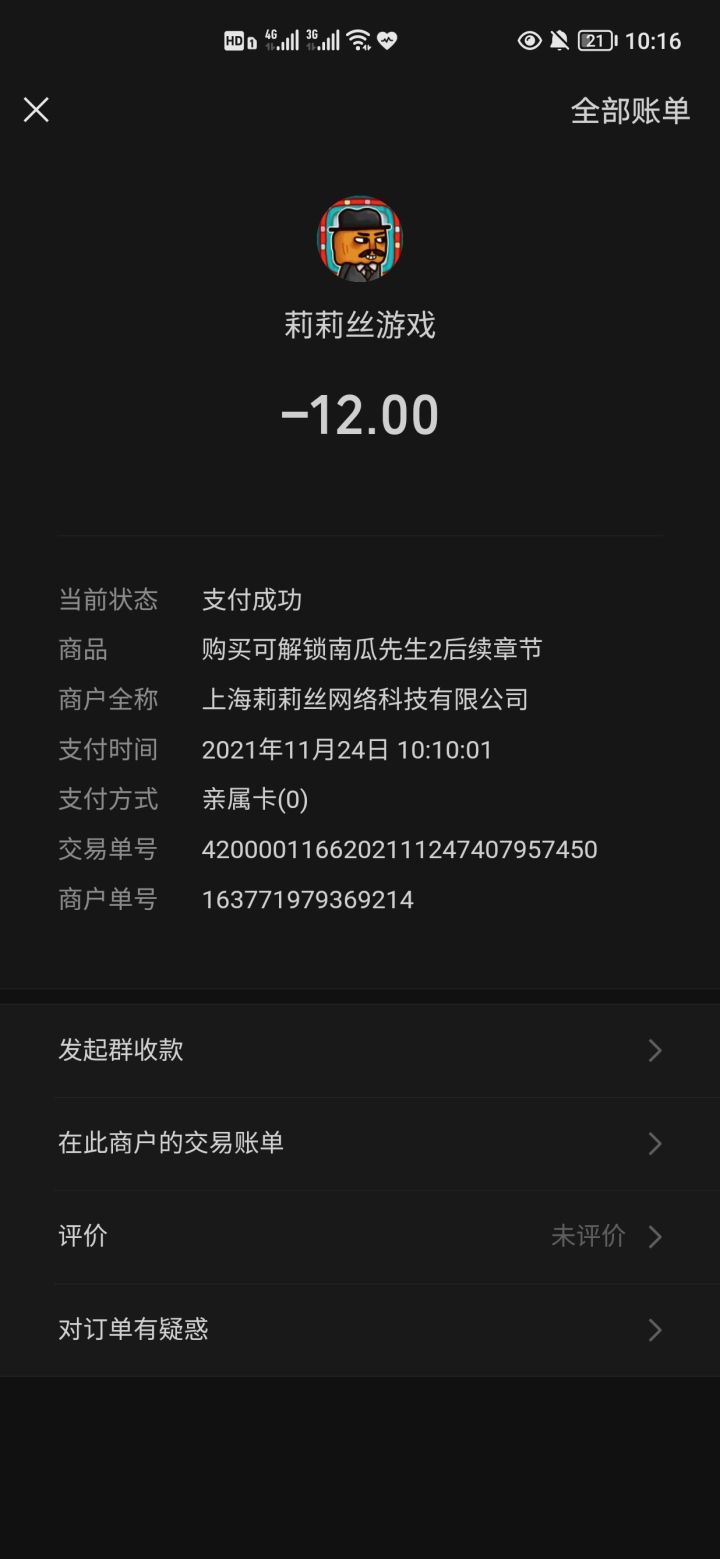Expand the 对订单有疑惑 chevron

pos(655,1329)
